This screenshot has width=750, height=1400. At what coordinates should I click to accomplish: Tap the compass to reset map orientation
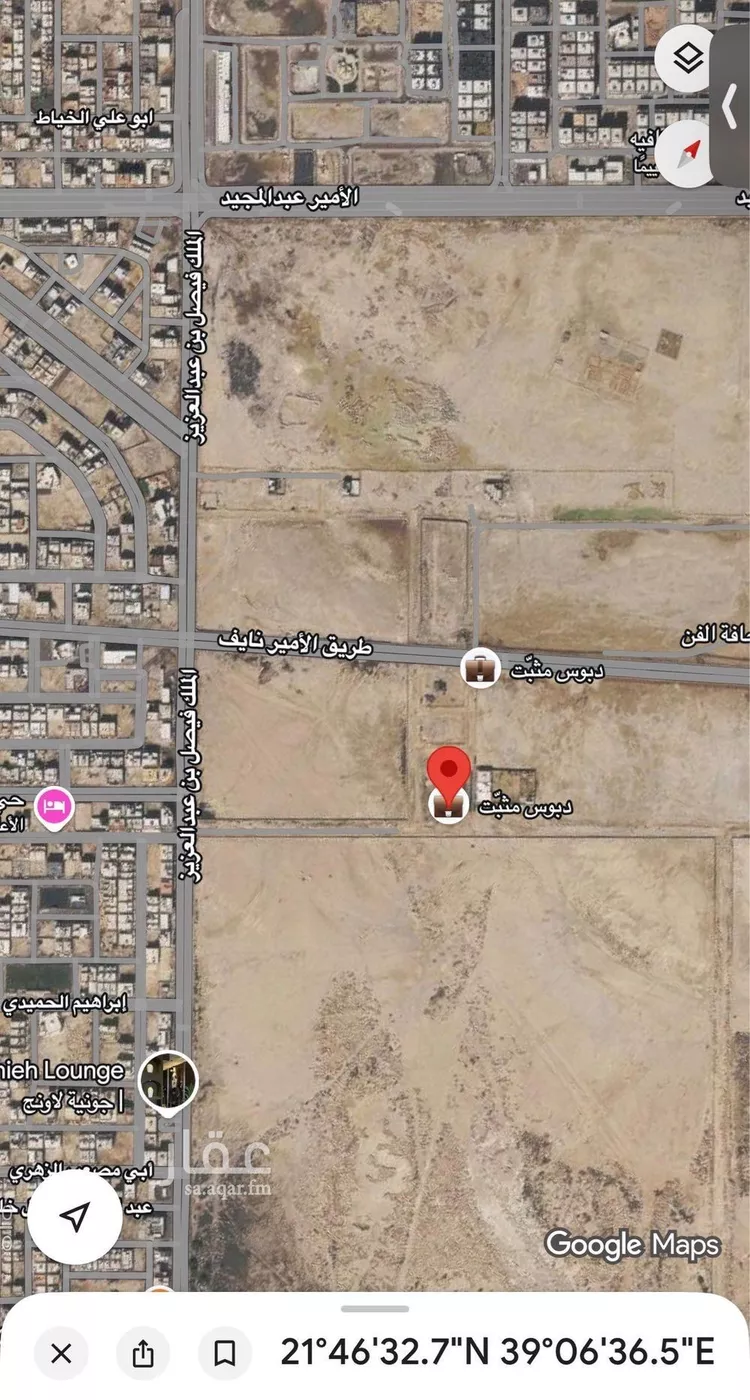[688, 153]
